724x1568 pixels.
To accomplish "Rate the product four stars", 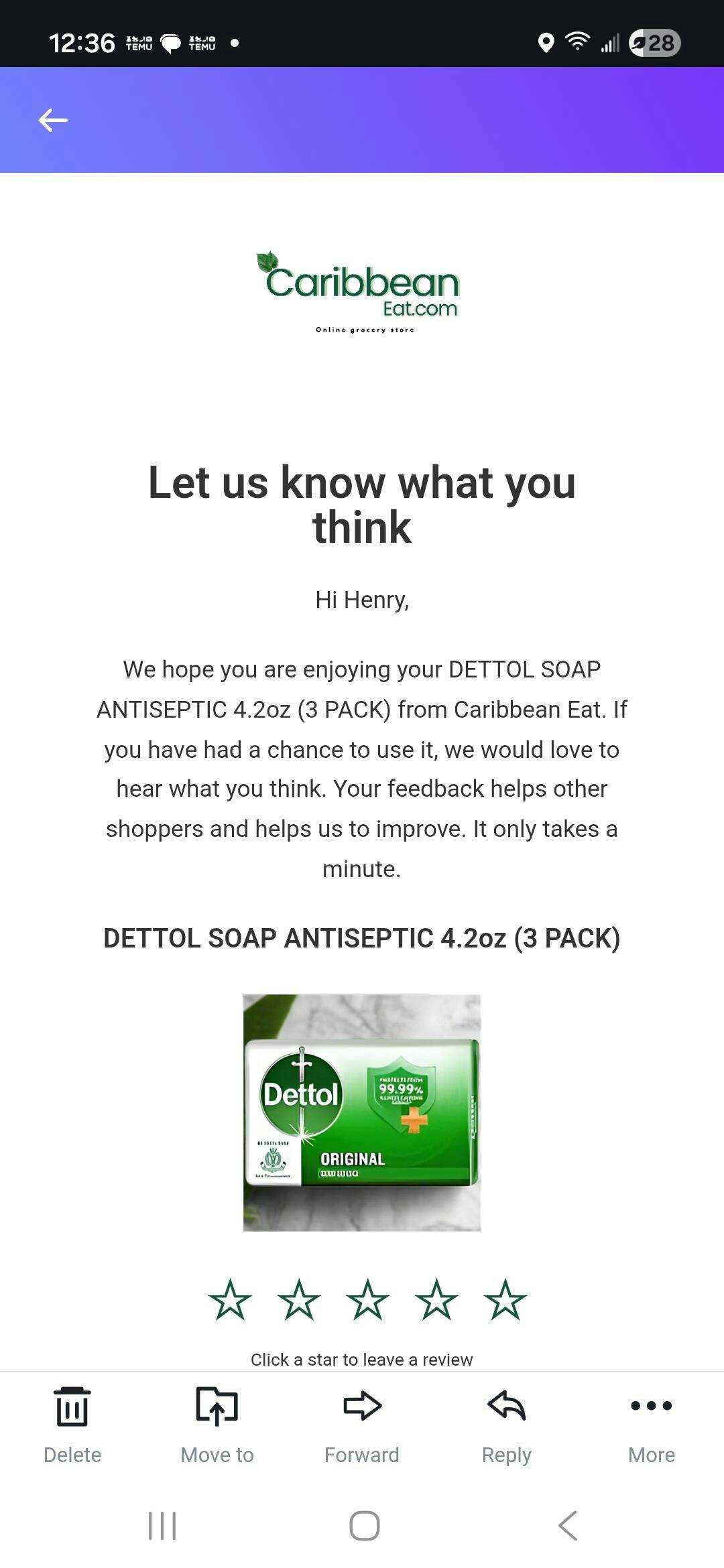I will coord(436,1299).
